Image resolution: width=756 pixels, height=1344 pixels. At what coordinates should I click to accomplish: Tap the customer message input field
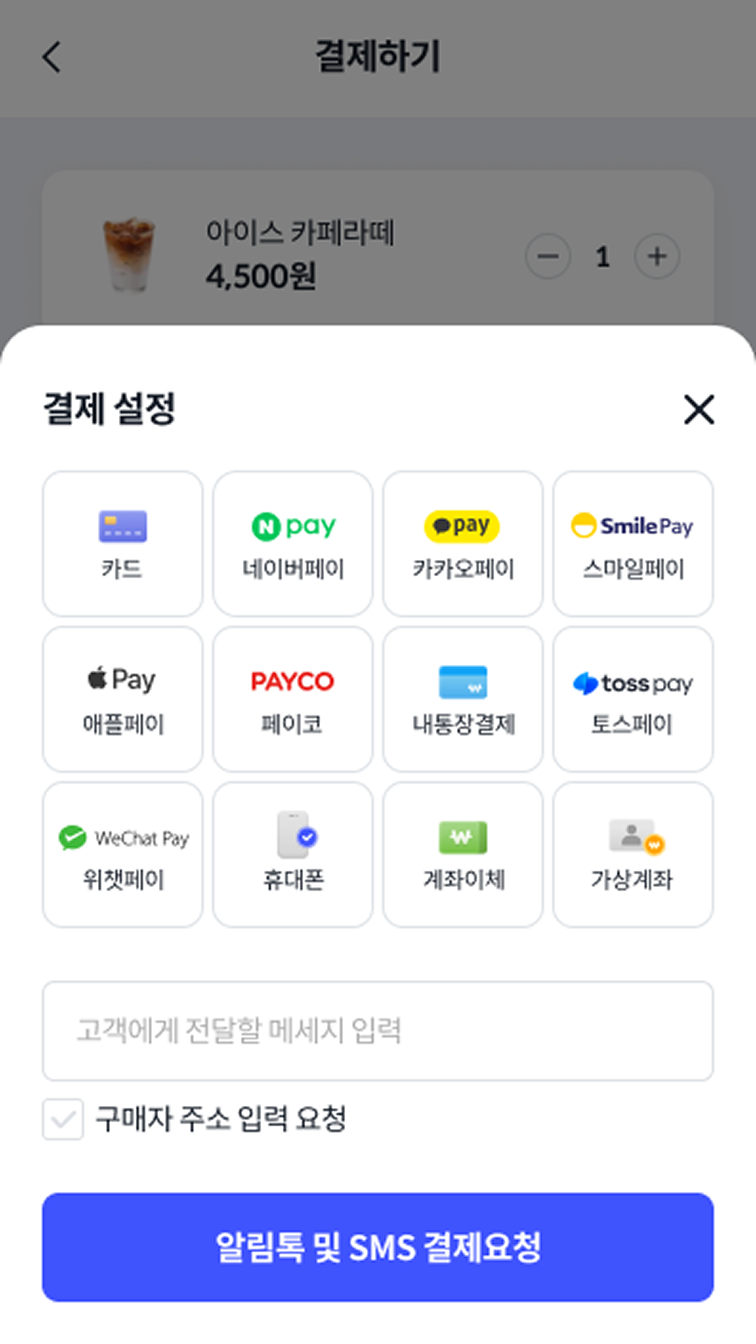click(378, 1030)
